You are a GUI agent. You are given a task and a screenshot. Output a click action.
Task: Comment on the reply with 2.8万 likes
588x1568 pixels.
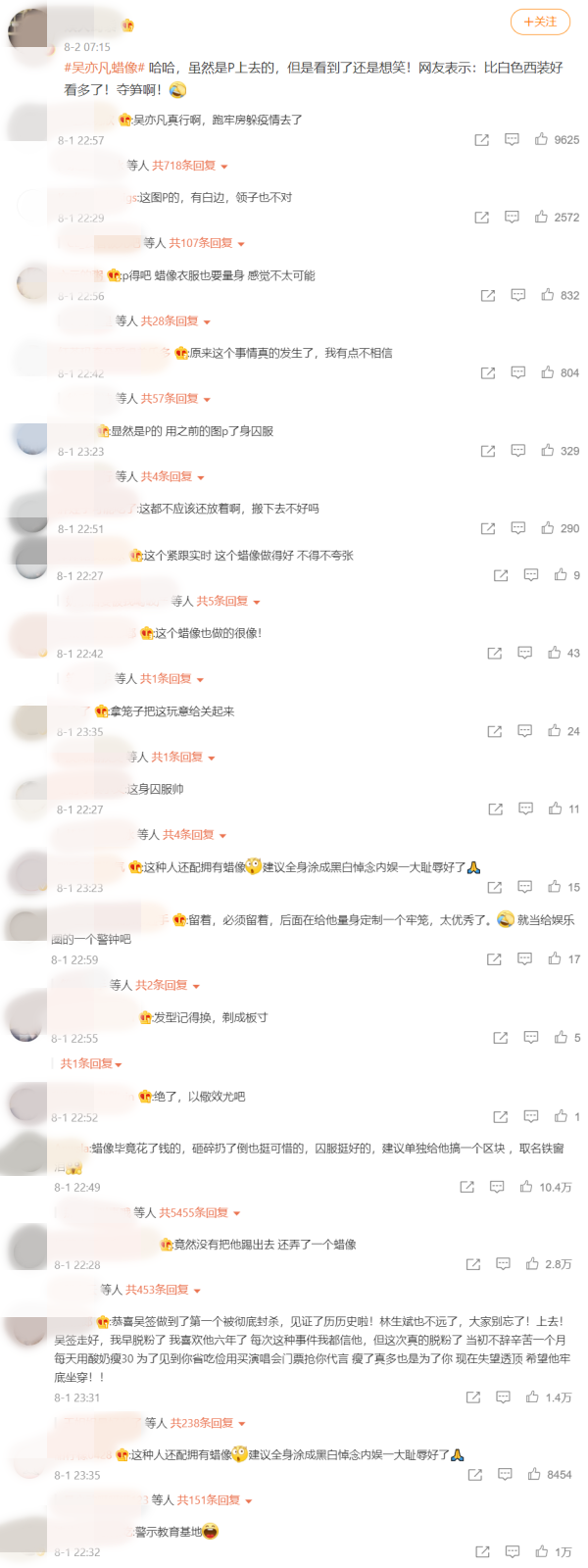pyautogui.click(x=503, y=1265)
